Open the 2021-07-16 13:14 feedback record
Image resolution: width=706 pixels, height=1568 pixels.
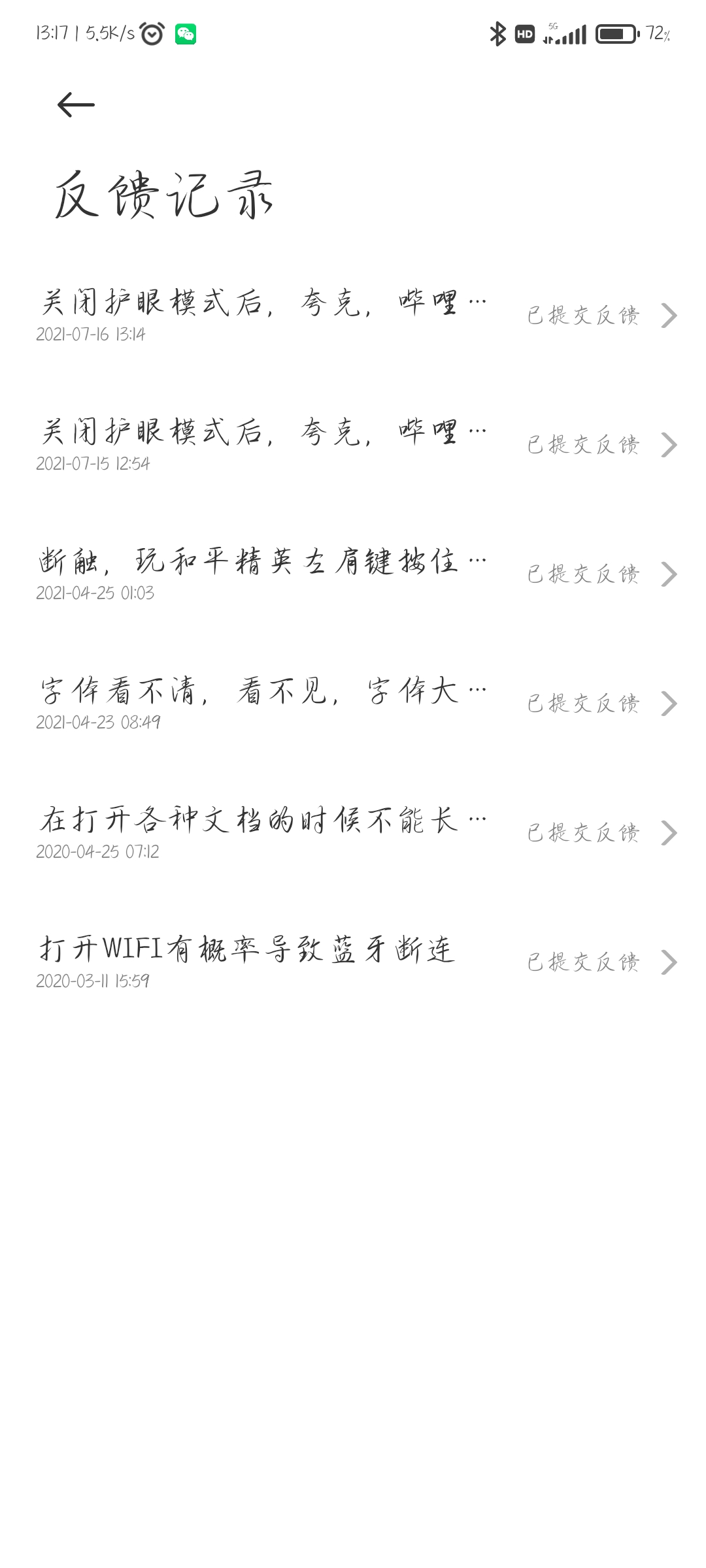tap(353, 316)
